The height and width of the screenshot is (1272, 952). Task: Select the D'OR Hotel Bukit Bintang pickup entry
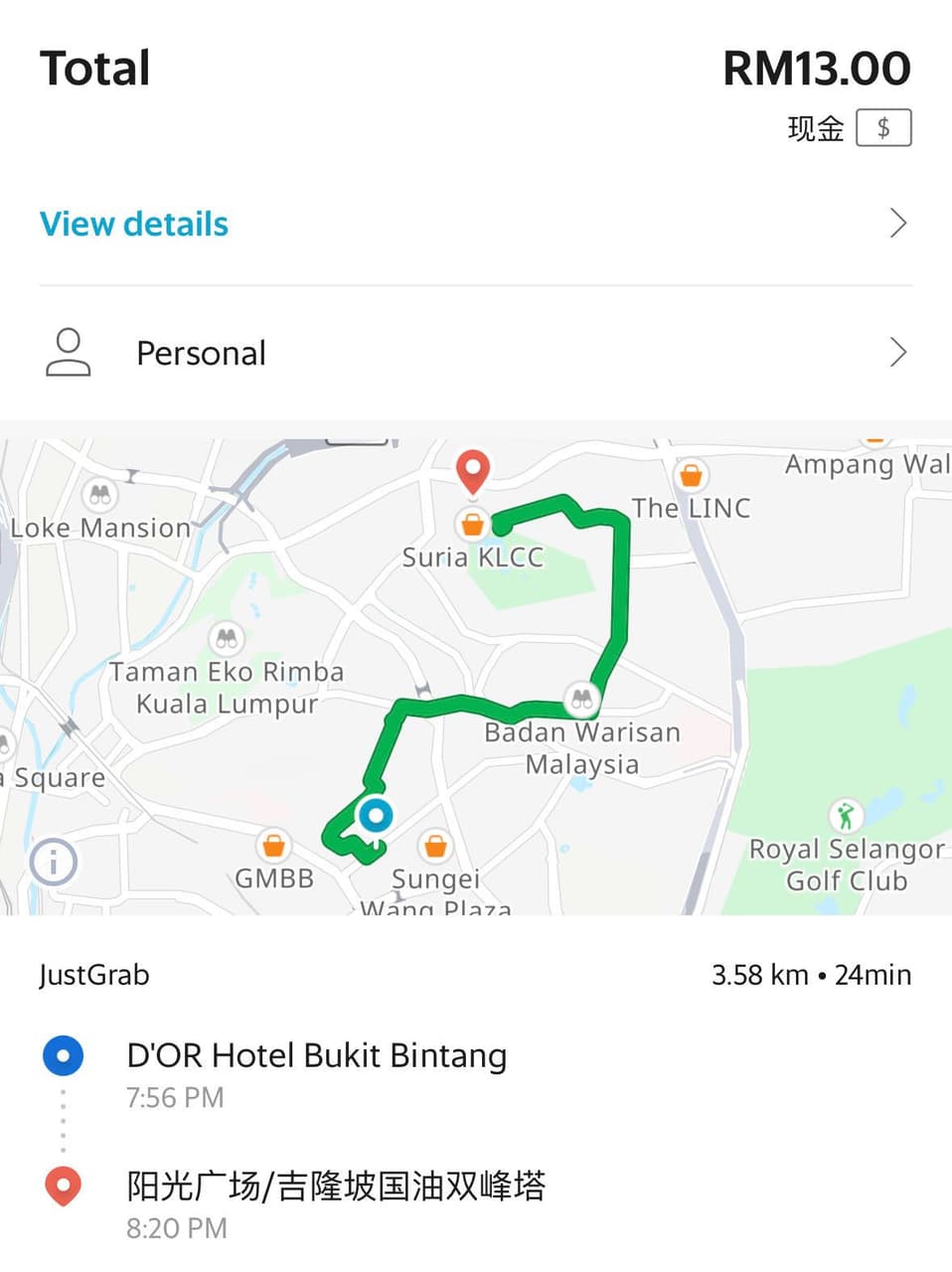click(x=316, y=1055)
